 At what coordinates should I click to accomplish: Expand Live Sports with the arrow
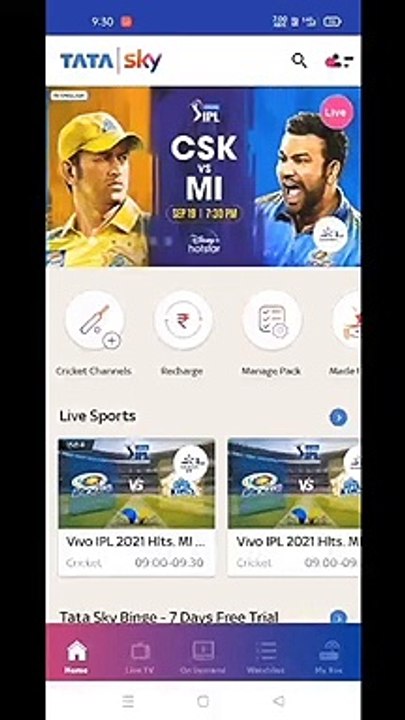pyautogui.click(x=338, y=417)
